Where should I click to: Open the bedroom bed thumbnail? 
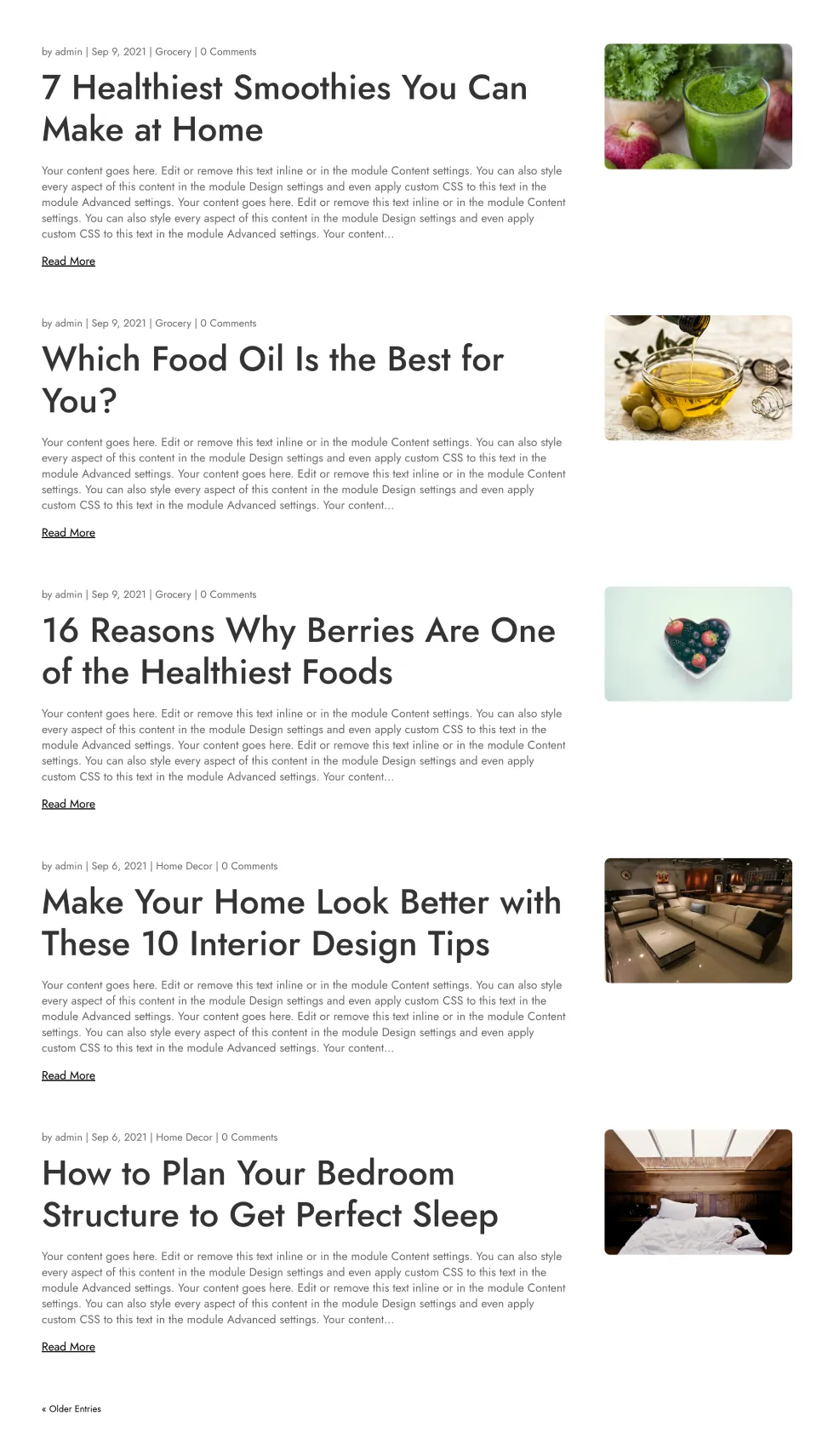click(698, 1192)
